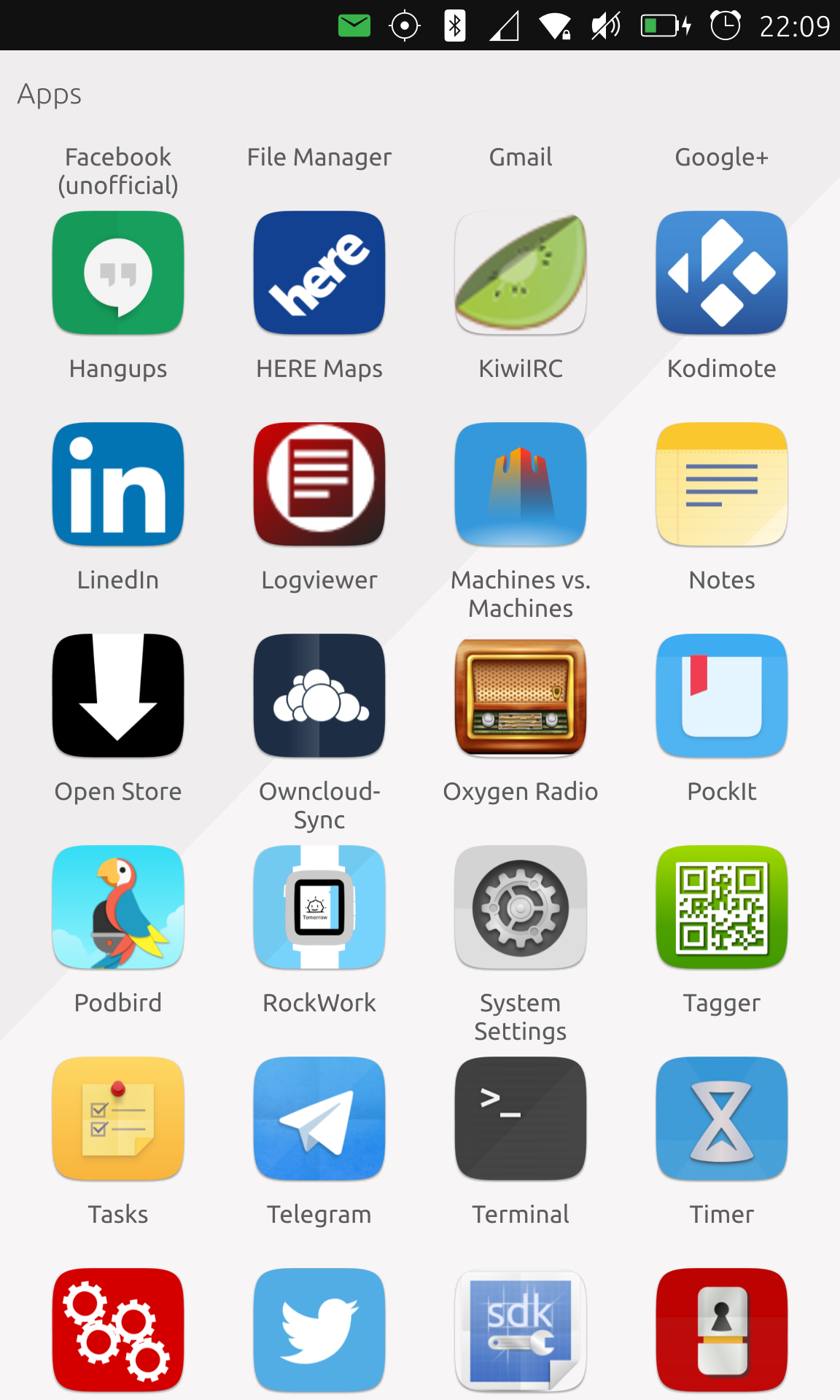
Task: Launch the Tagger QR app
Action: coord(722,907)
